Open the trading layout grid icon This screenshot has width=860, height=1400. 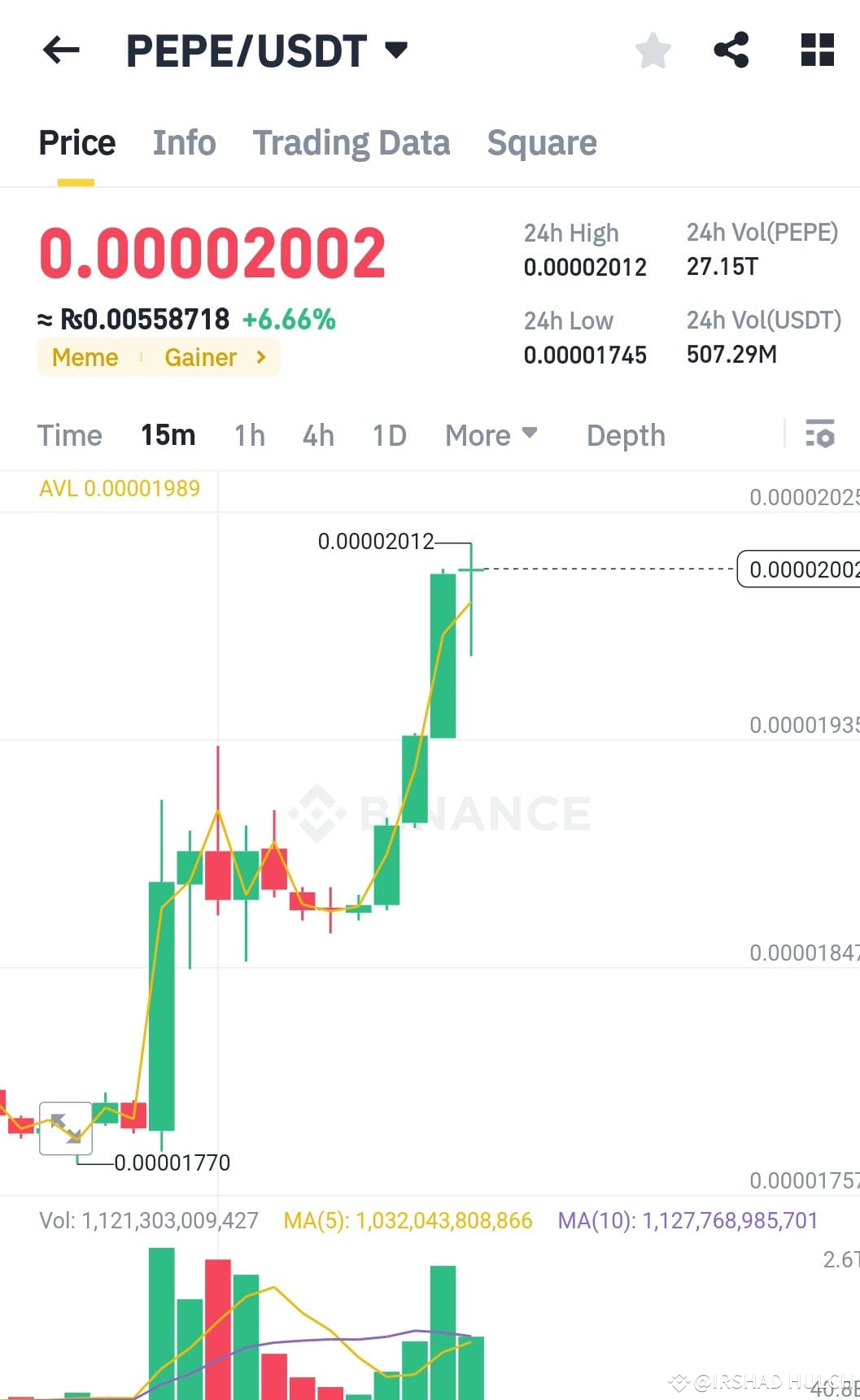point(817,50)
